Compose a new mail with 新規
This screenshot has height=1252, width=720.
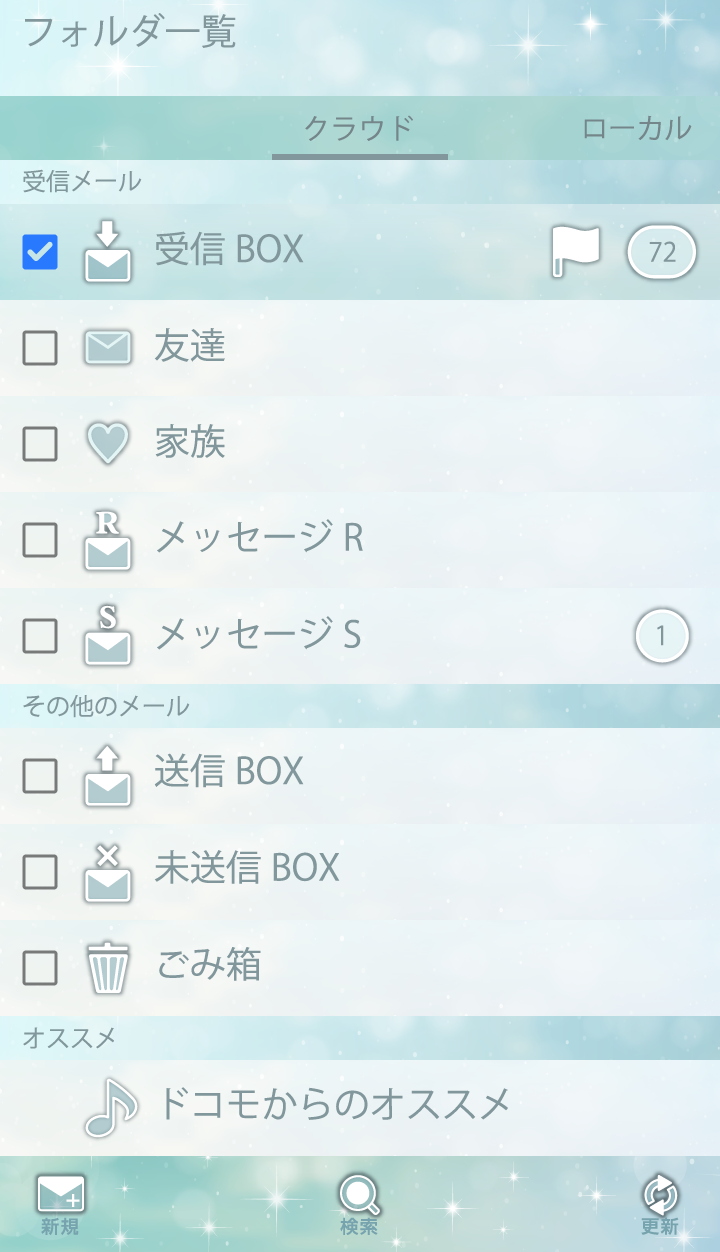pos(60,1205)
